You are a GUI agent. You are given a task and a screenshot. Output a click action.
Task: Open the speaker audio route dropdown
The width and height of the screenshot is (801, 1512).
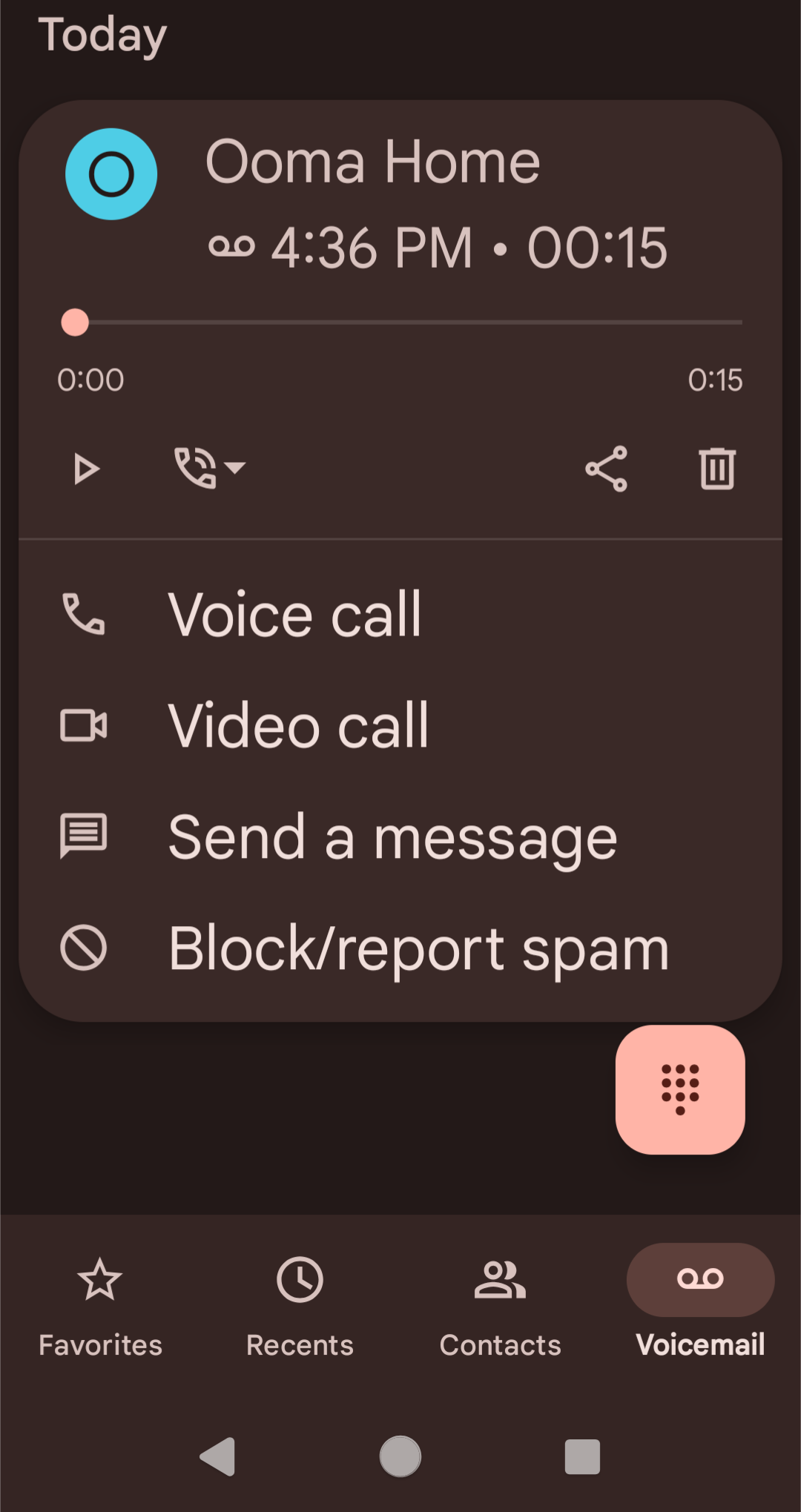[x=209, y=468]
